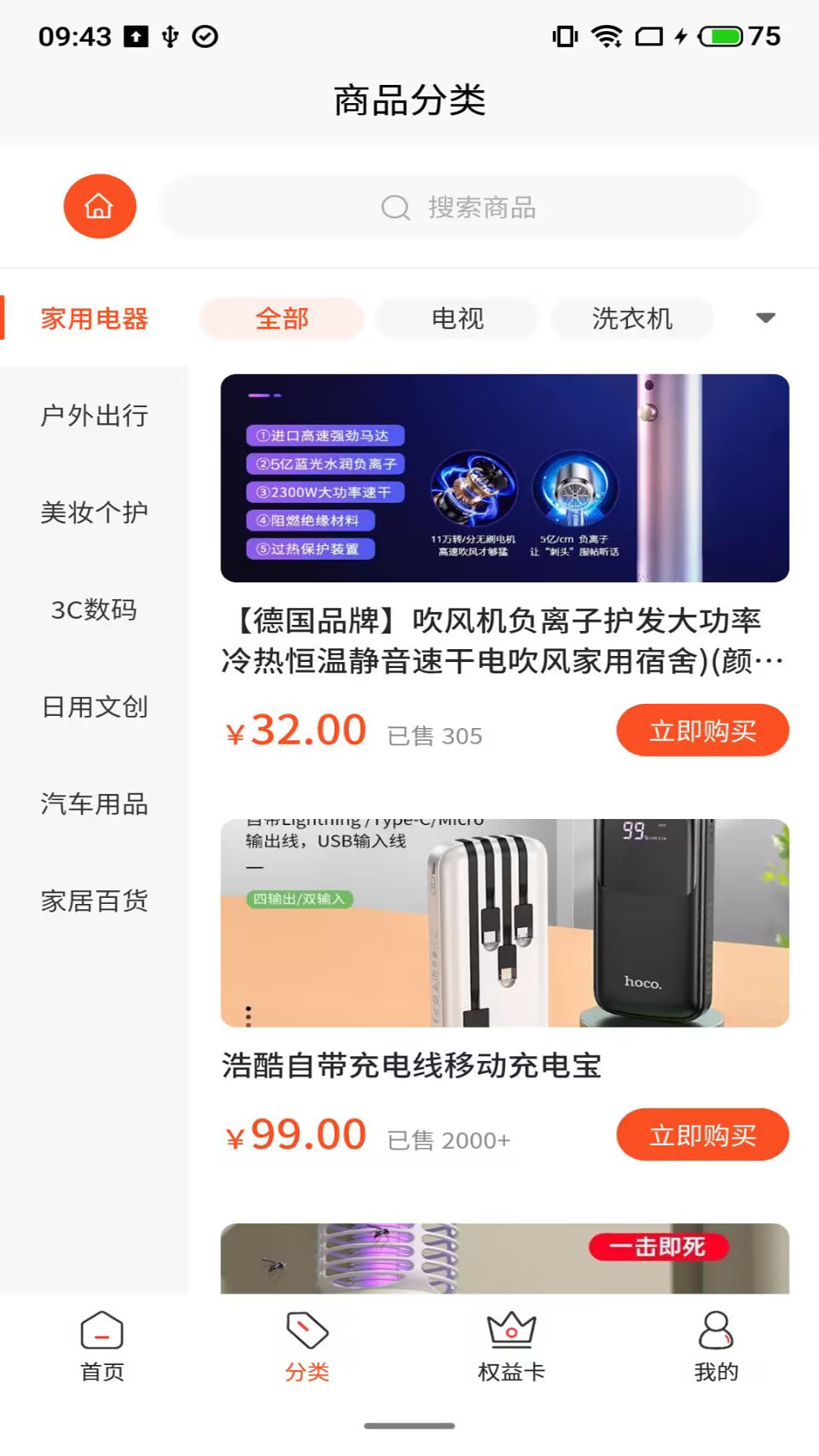Select the 全部 filter chip
Image resolution: width=819 pixels, height=1456 pixels.
tap(282, 318)
